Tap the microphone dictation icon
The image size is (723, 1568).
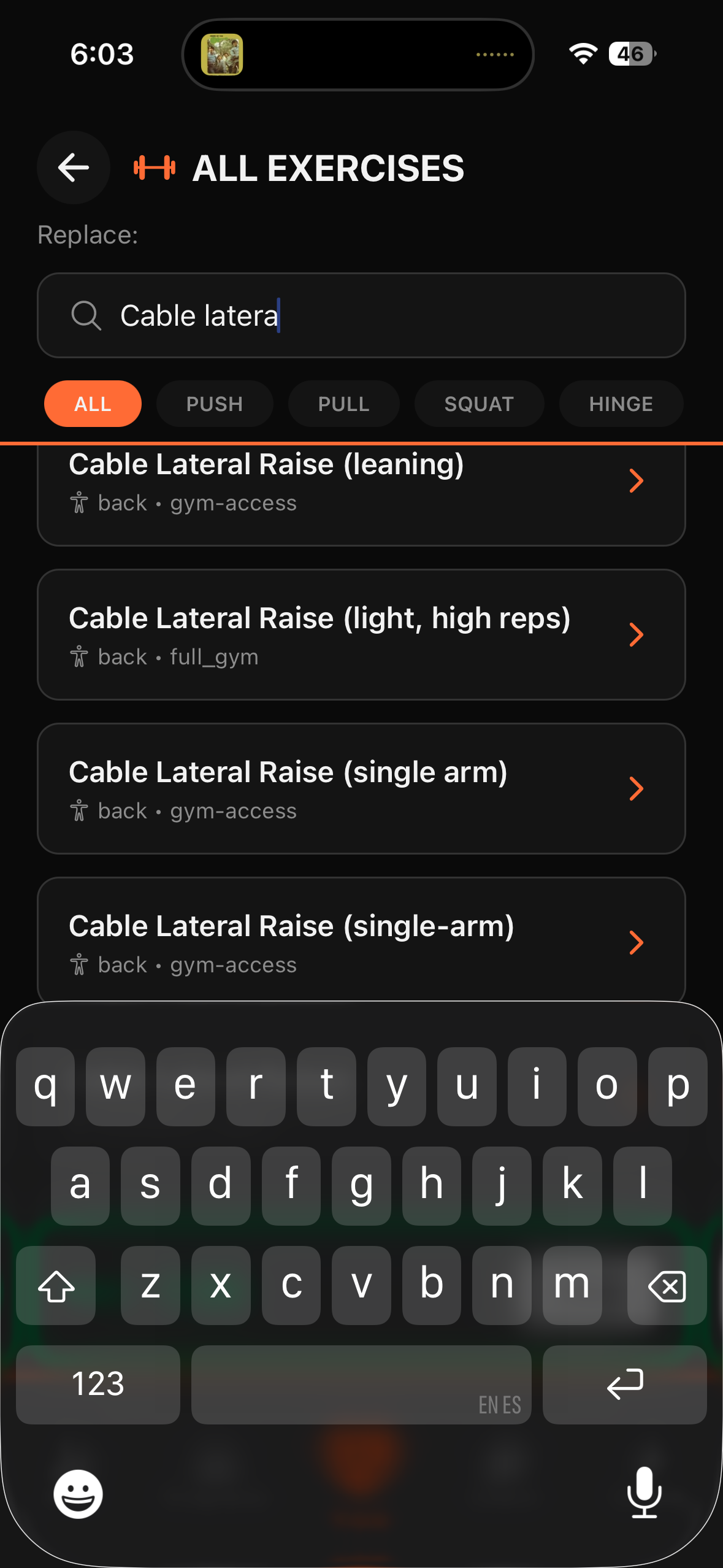(645, 1494)
